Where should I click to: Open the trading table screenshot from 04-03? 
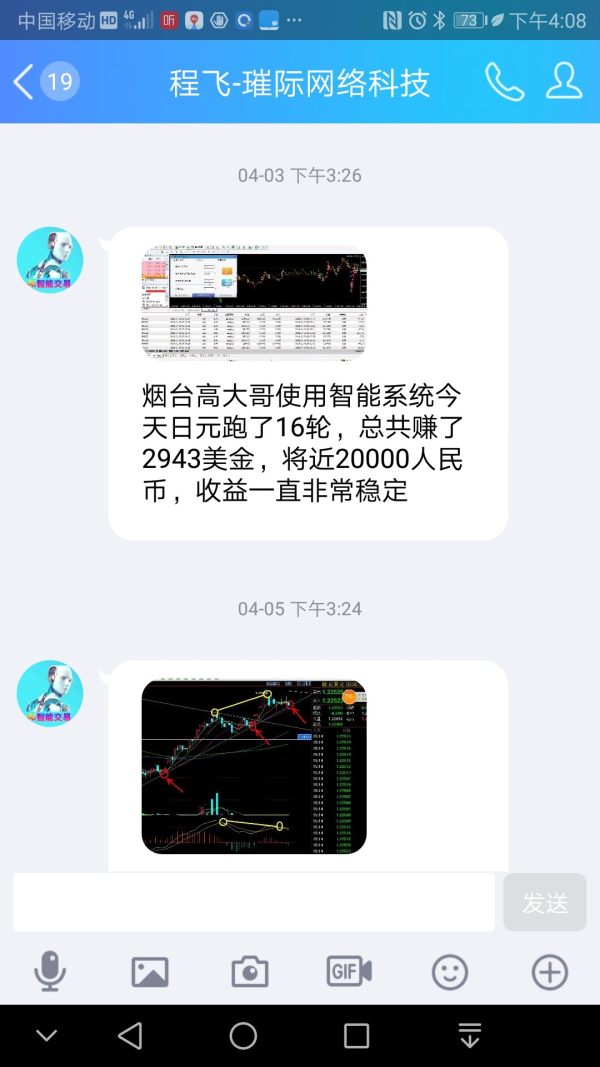pos(254,301)
